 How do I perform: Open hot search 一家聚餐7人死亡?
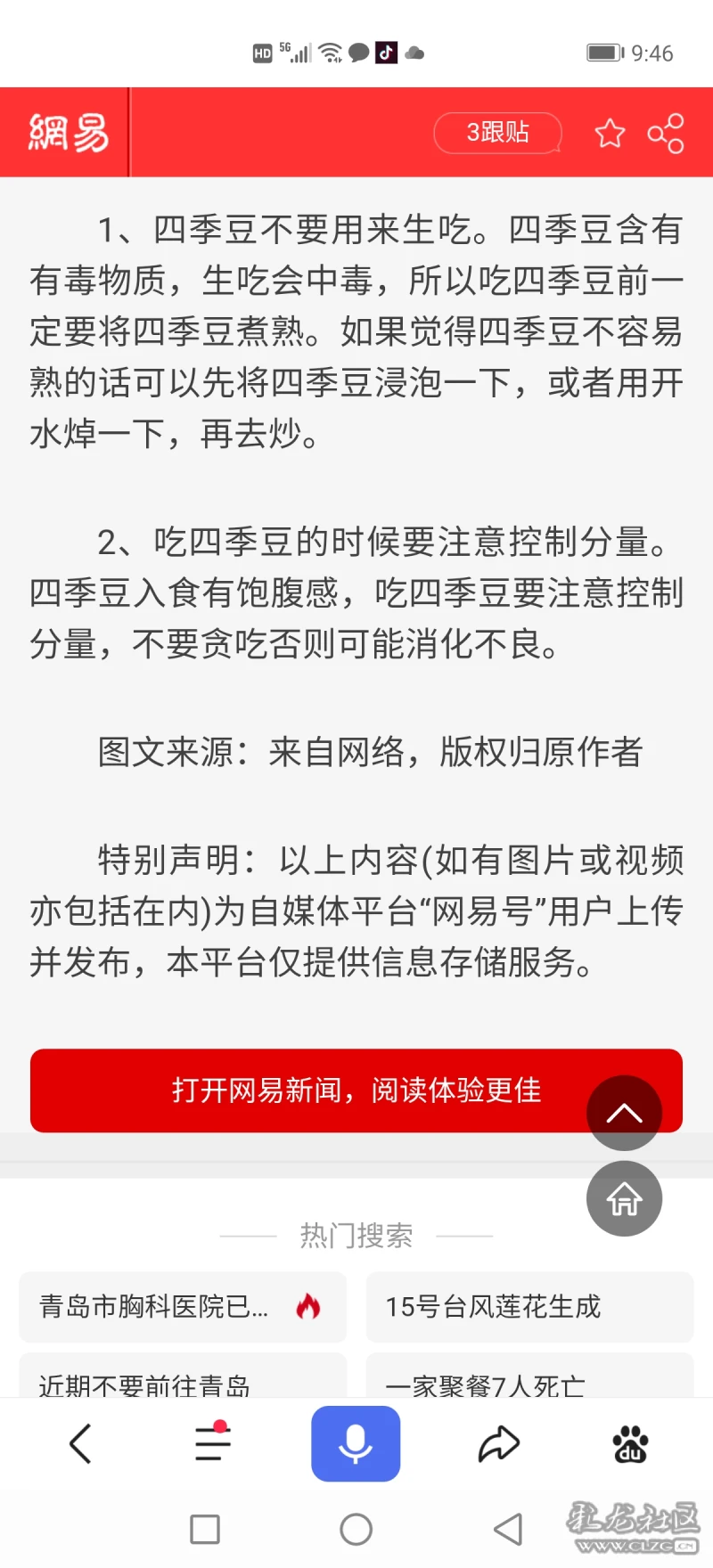[529, 1379]
